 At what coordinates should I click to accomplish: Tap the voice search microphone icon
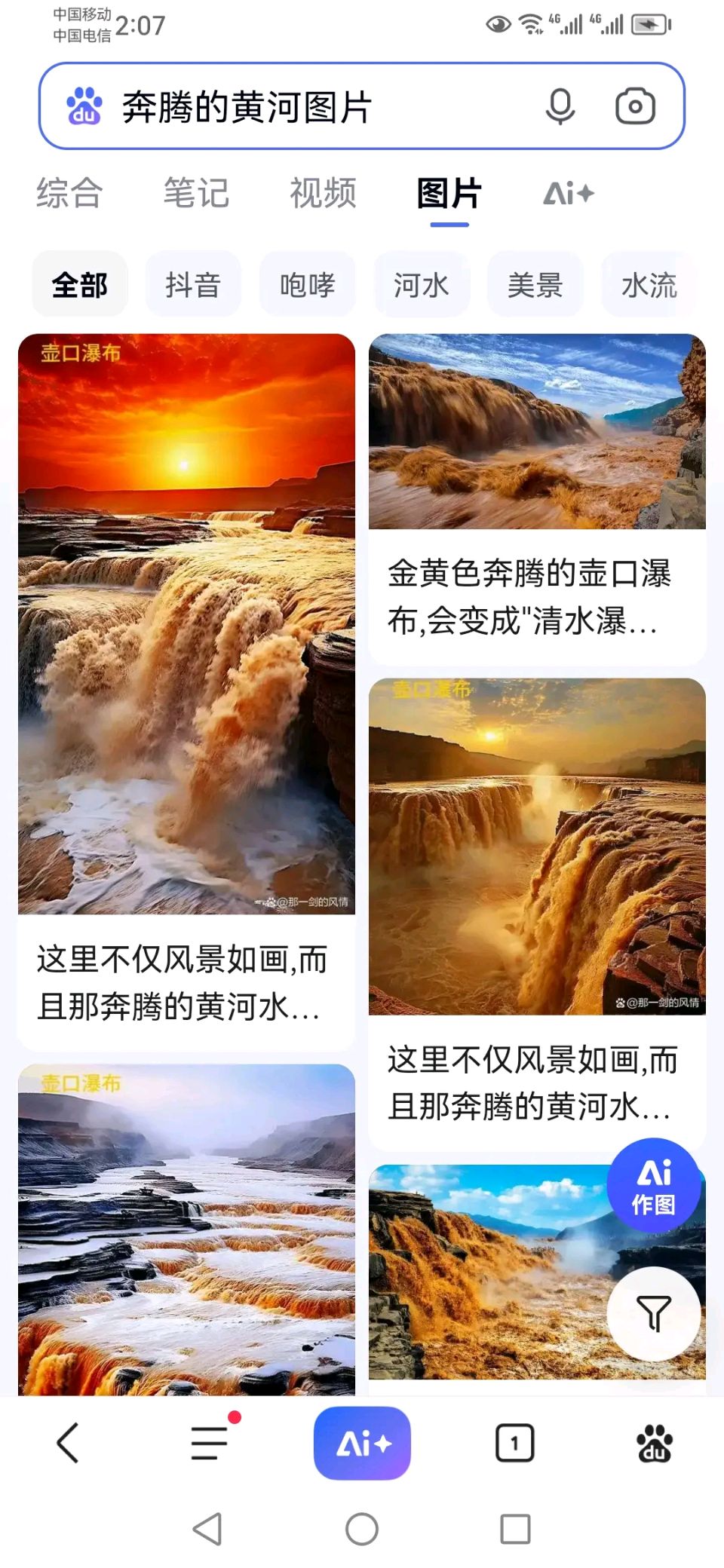pos(560,106)
